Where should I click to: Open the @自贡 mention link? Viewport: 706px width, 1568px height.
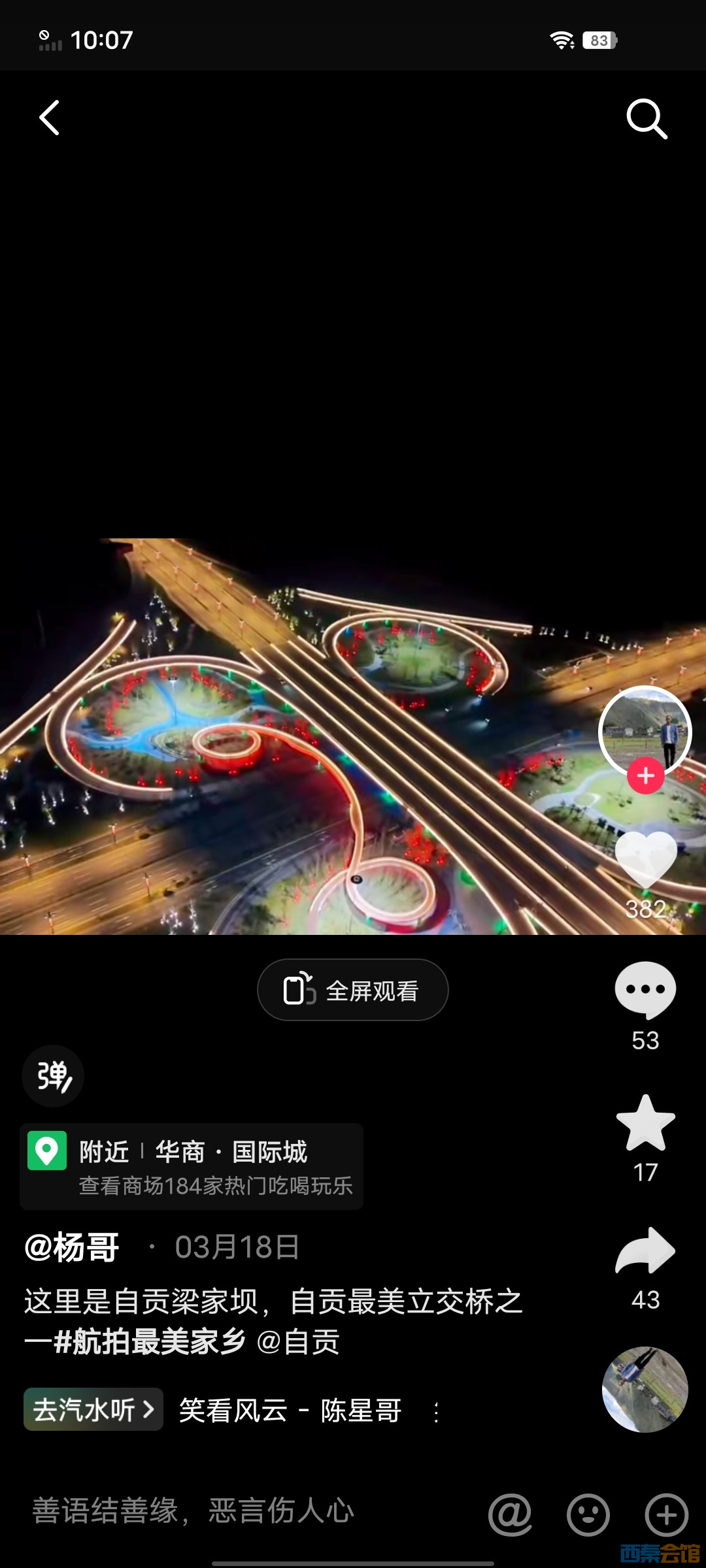298,1342
